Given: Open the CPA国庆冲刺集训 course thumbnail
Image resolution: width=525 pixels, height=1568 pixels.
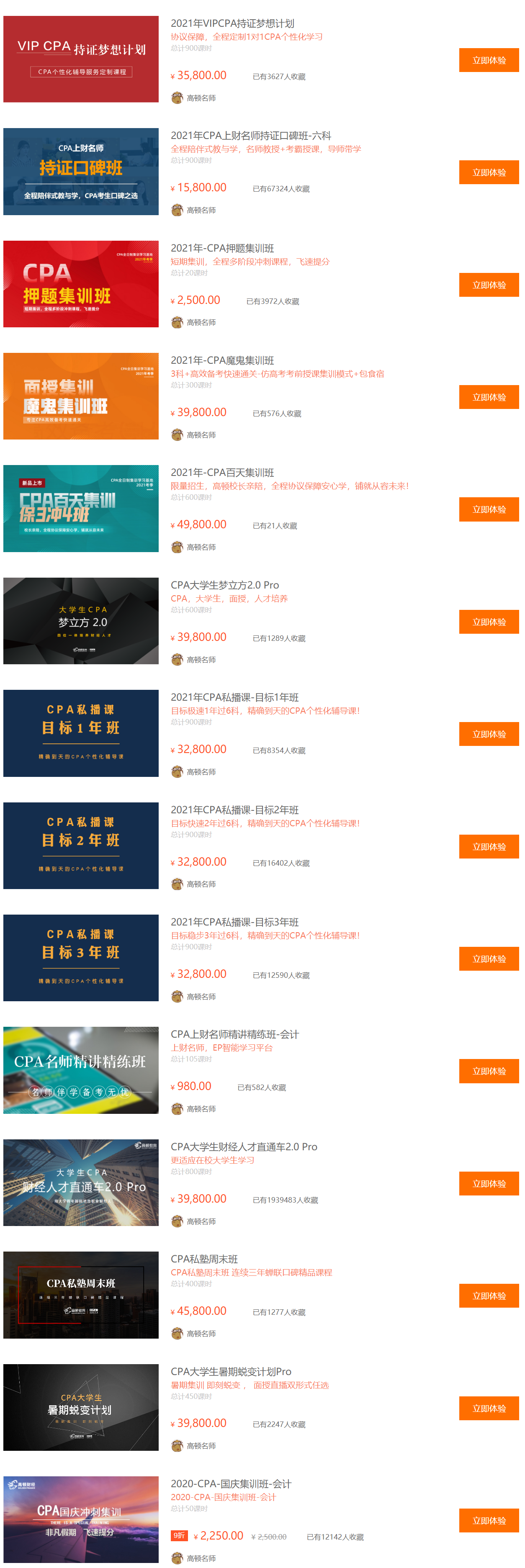Looking at the screenshot, I should pos(81,1519).
